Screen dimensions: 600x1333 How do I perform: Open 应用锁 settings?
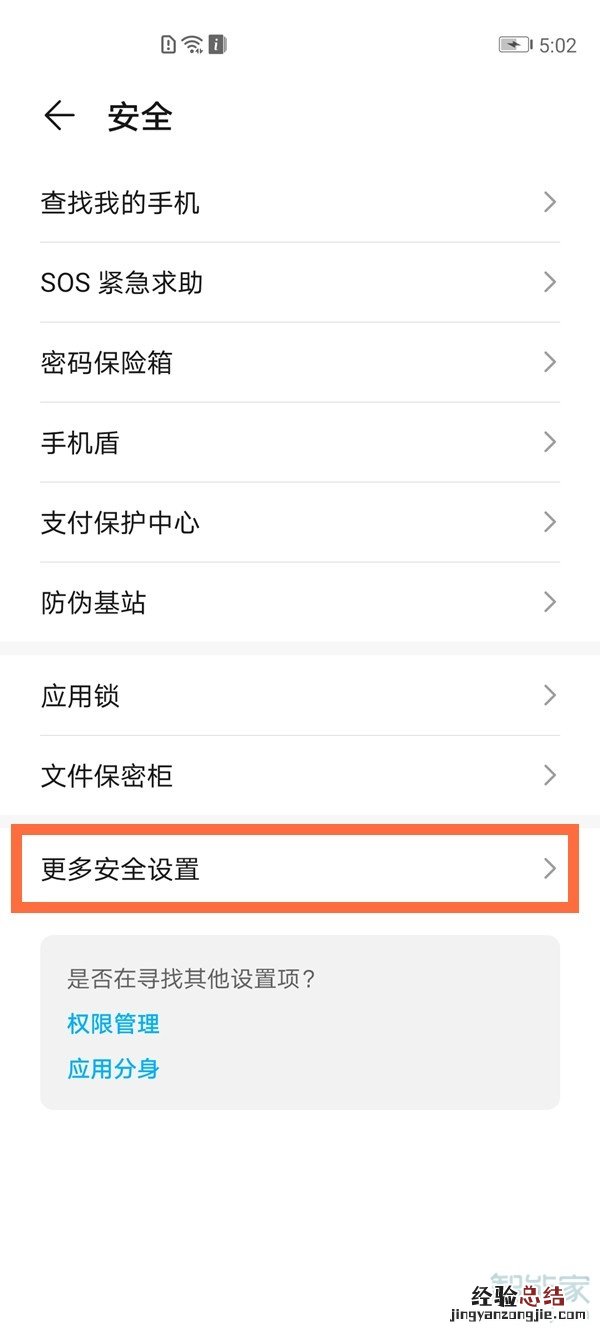tap(300, 695)
